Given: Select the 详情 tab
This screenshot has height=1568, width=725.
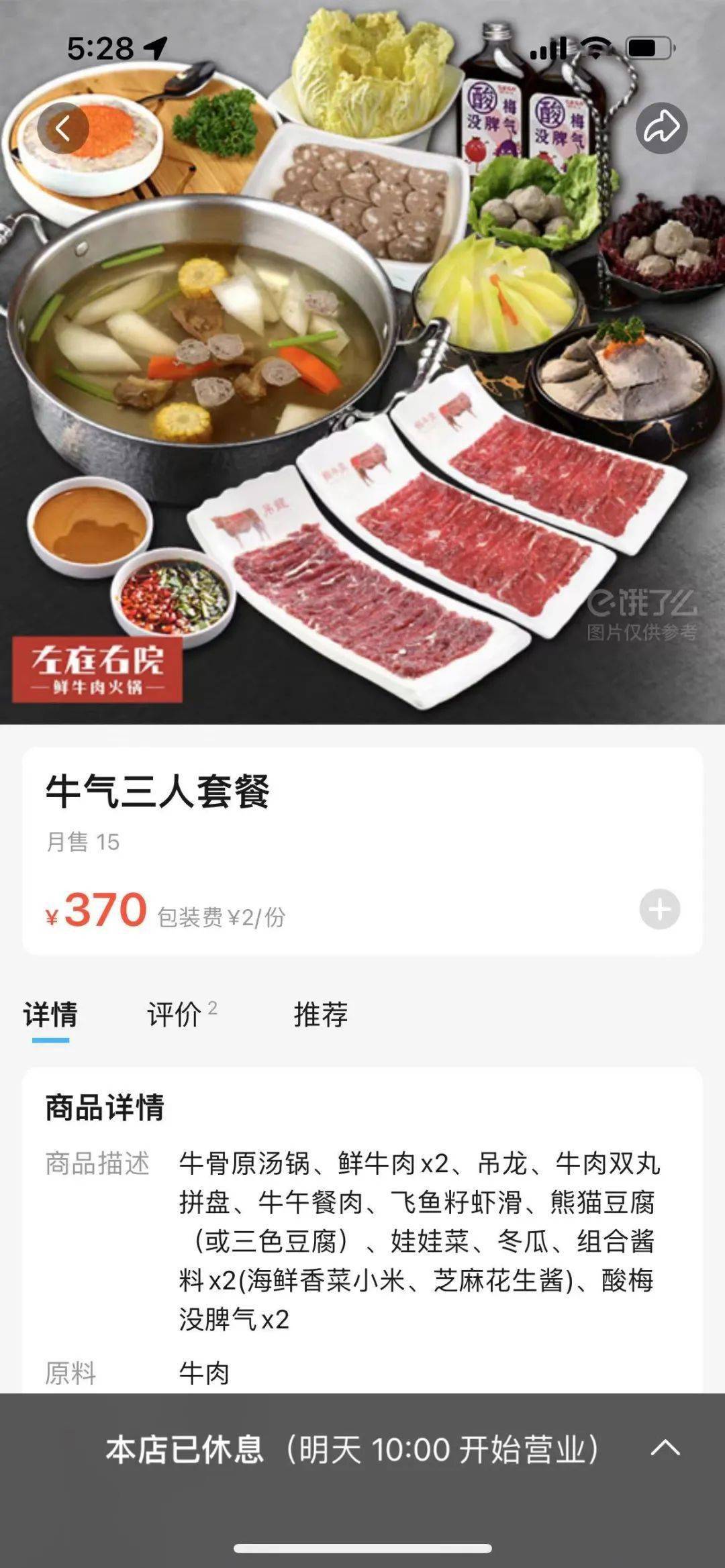Looking at the screenshot, I should (50, 1014).
